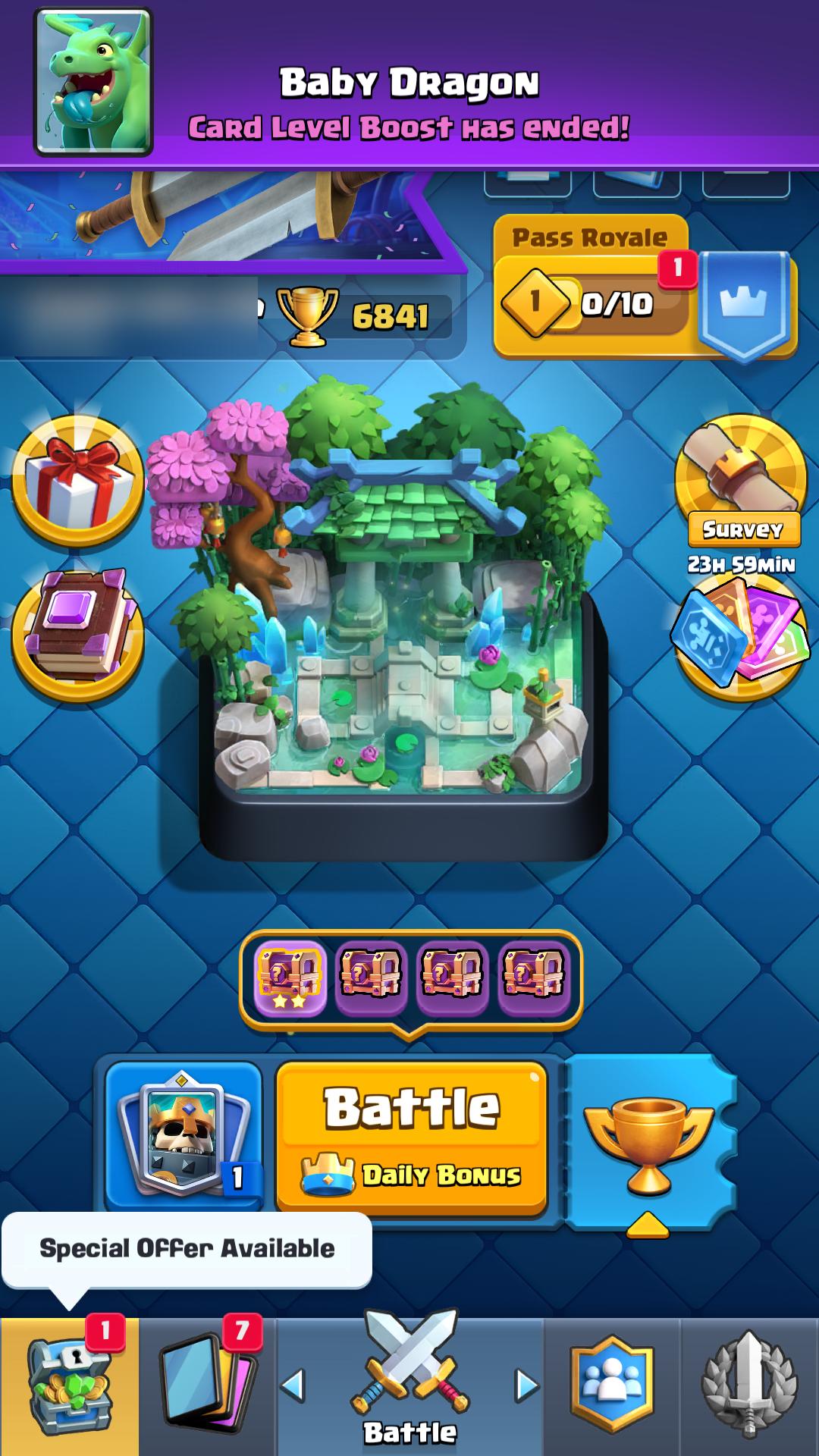Tap the right arrow beside Battle tab
This screenshot has width=819, height=1456.
pos(527,1385)
